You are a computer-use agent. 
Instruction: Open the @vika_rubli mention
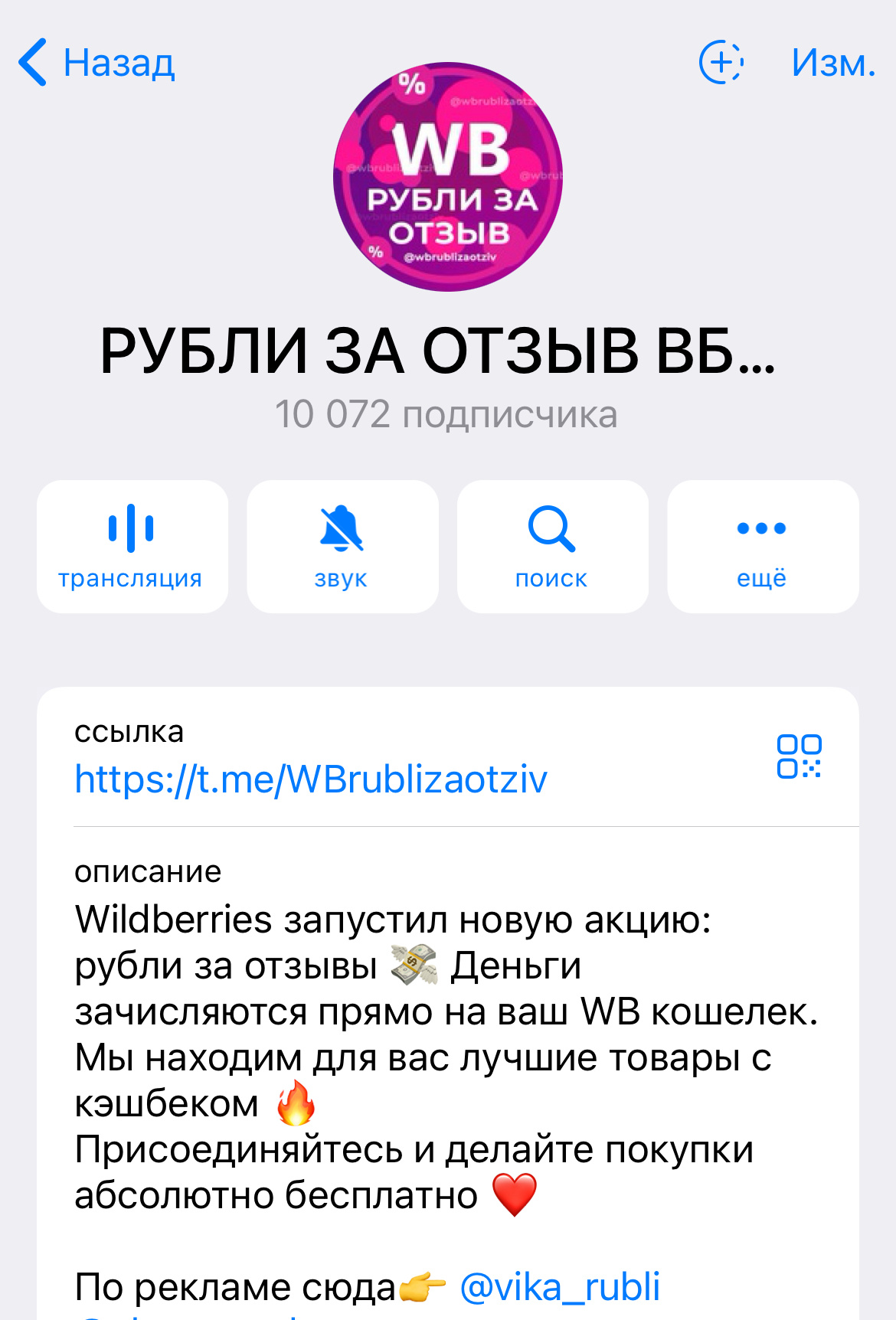[560, 1286]
